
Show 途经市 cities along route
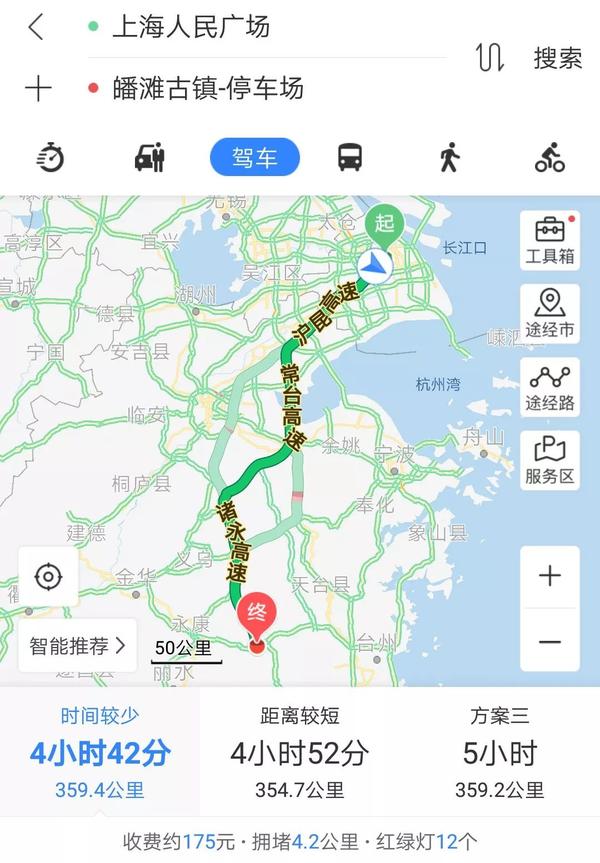[x=549, y=313]
